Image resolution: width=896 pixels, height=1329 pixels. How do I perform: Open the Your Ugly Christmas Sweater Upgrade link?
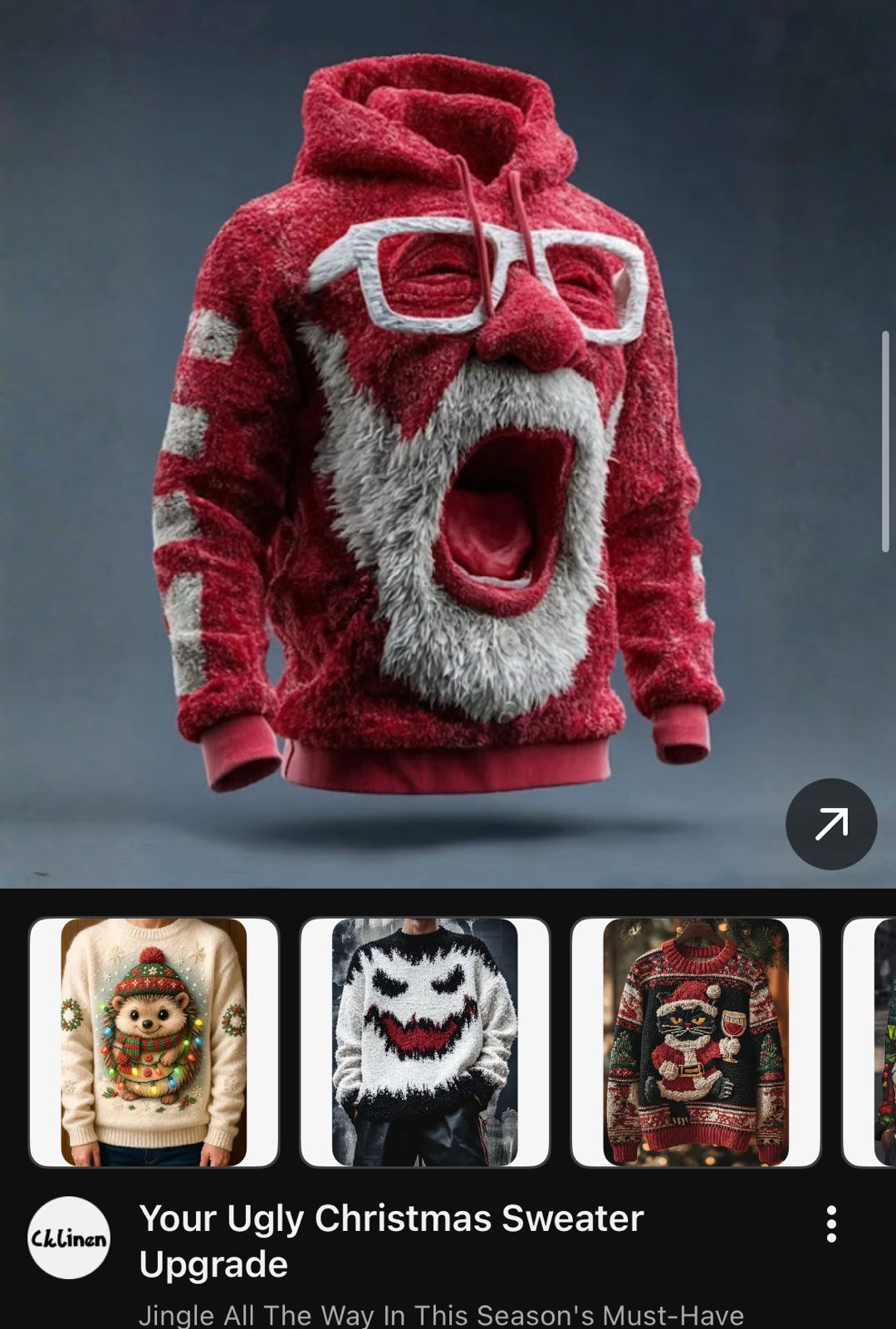(x=391, y=1241)
